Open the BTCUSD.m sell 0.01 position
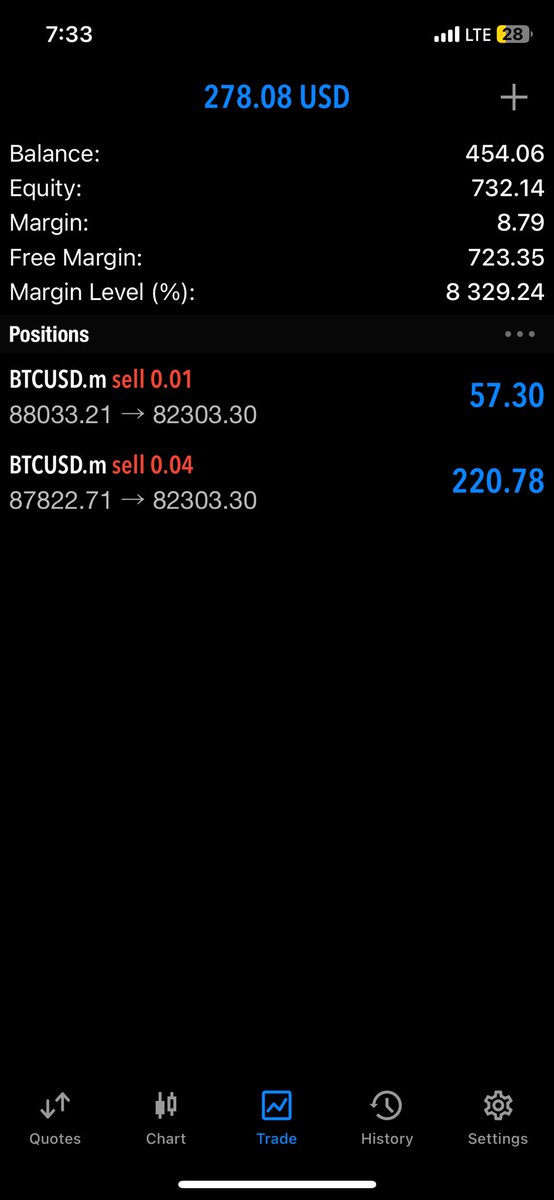Viewport: 554px width, 1200px height. [x=277, y=396]
